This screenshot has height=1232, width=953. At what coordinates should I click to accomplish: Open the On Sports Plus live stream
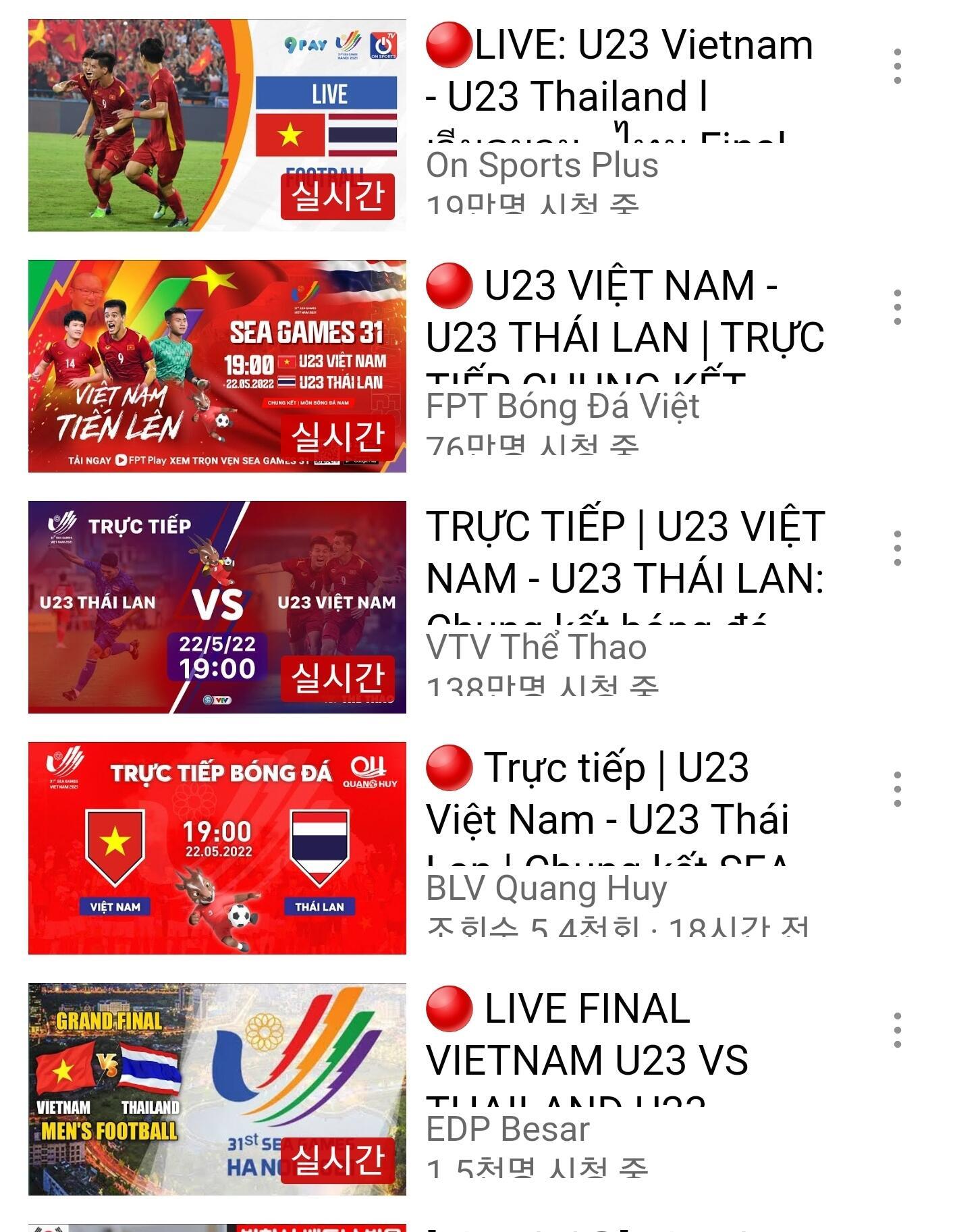[x=217, y=125]
